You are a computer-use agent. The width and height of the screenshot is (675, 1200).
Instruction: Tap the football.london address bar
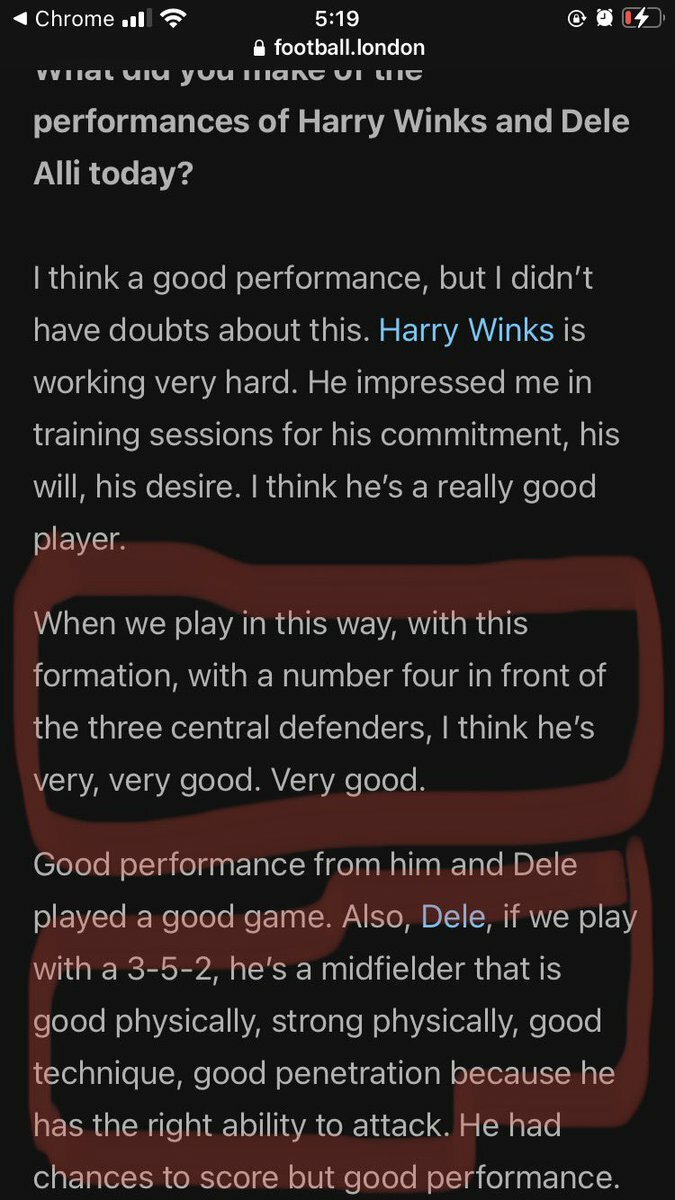(339, 47)
